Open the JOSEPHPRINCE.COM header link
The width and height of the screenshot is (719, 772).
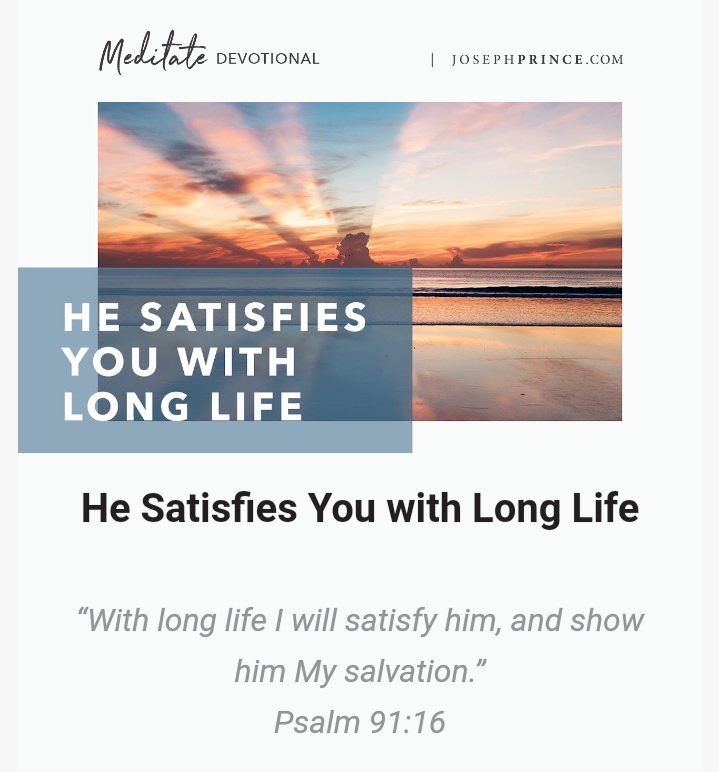pos(537,60)
